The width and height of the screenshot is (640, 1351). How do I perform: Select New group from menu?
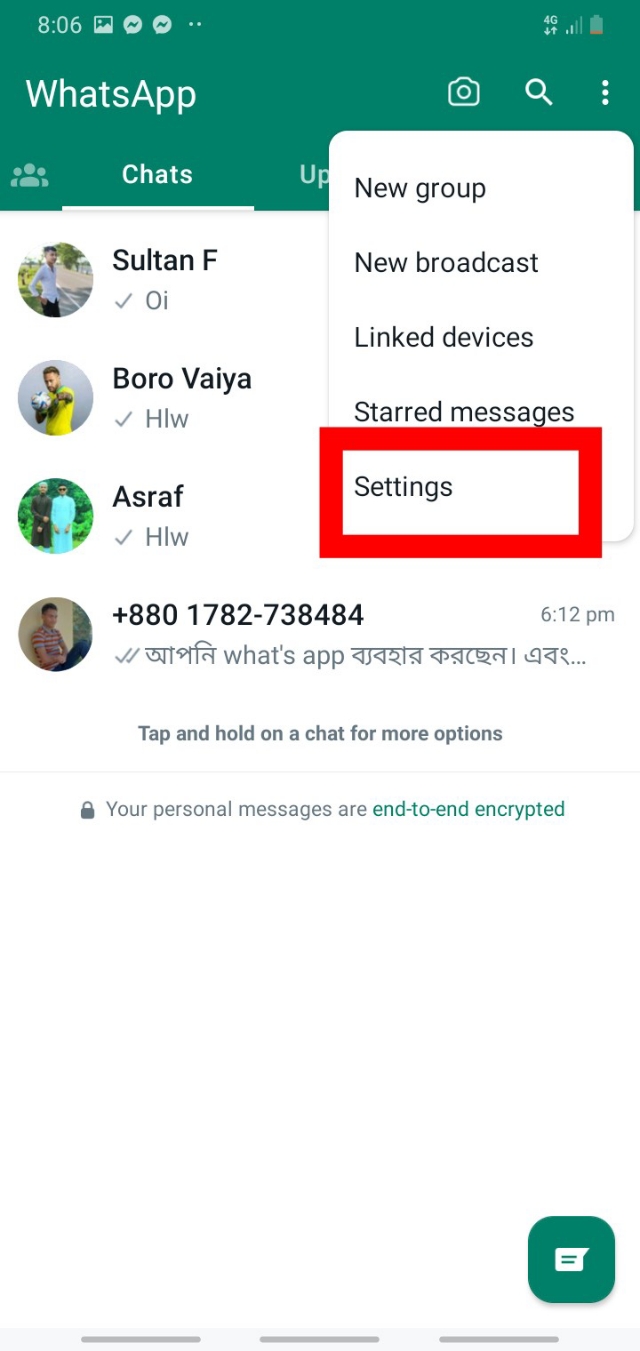pos(420,189)
